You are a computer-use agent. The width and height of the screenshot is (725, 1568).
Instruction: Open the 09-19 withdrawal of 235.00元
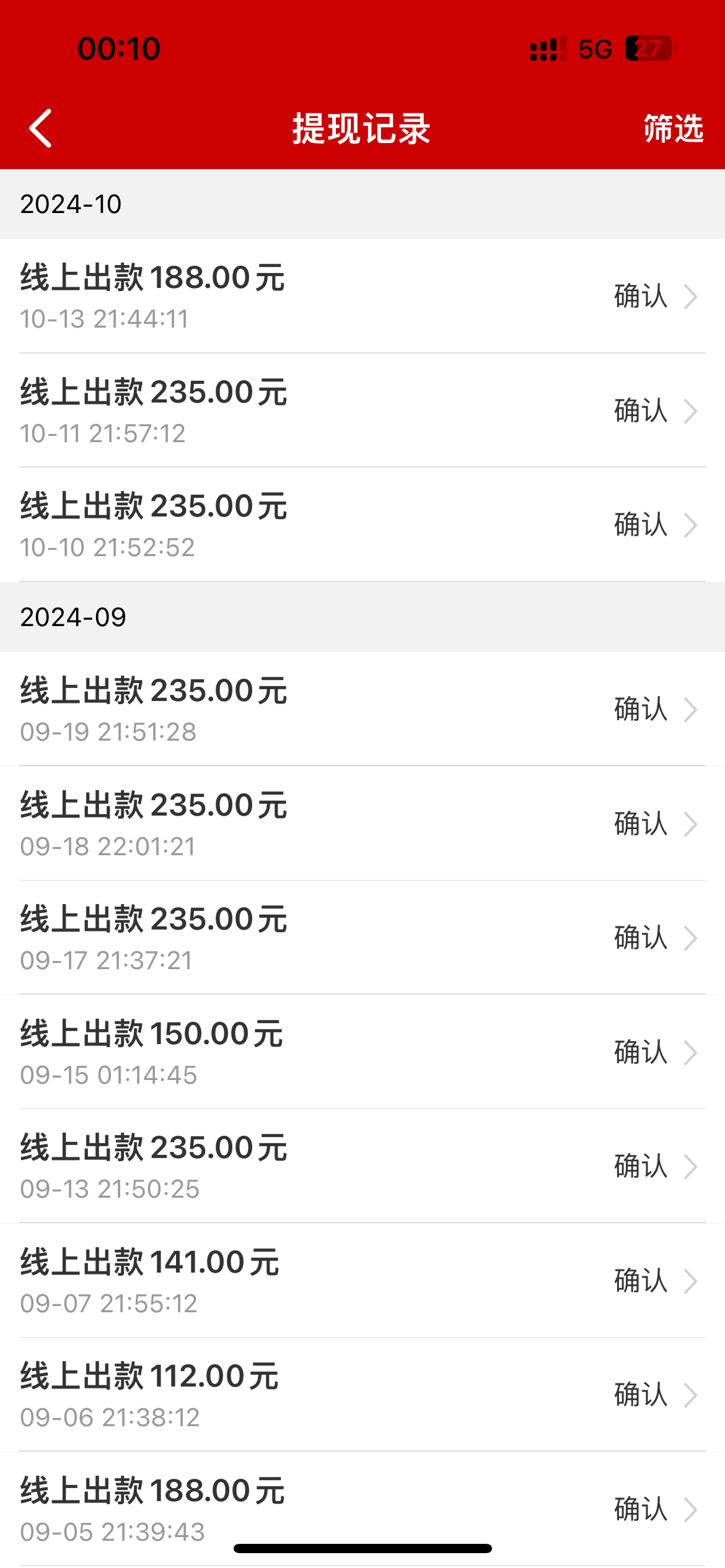(x=362, y=709)
